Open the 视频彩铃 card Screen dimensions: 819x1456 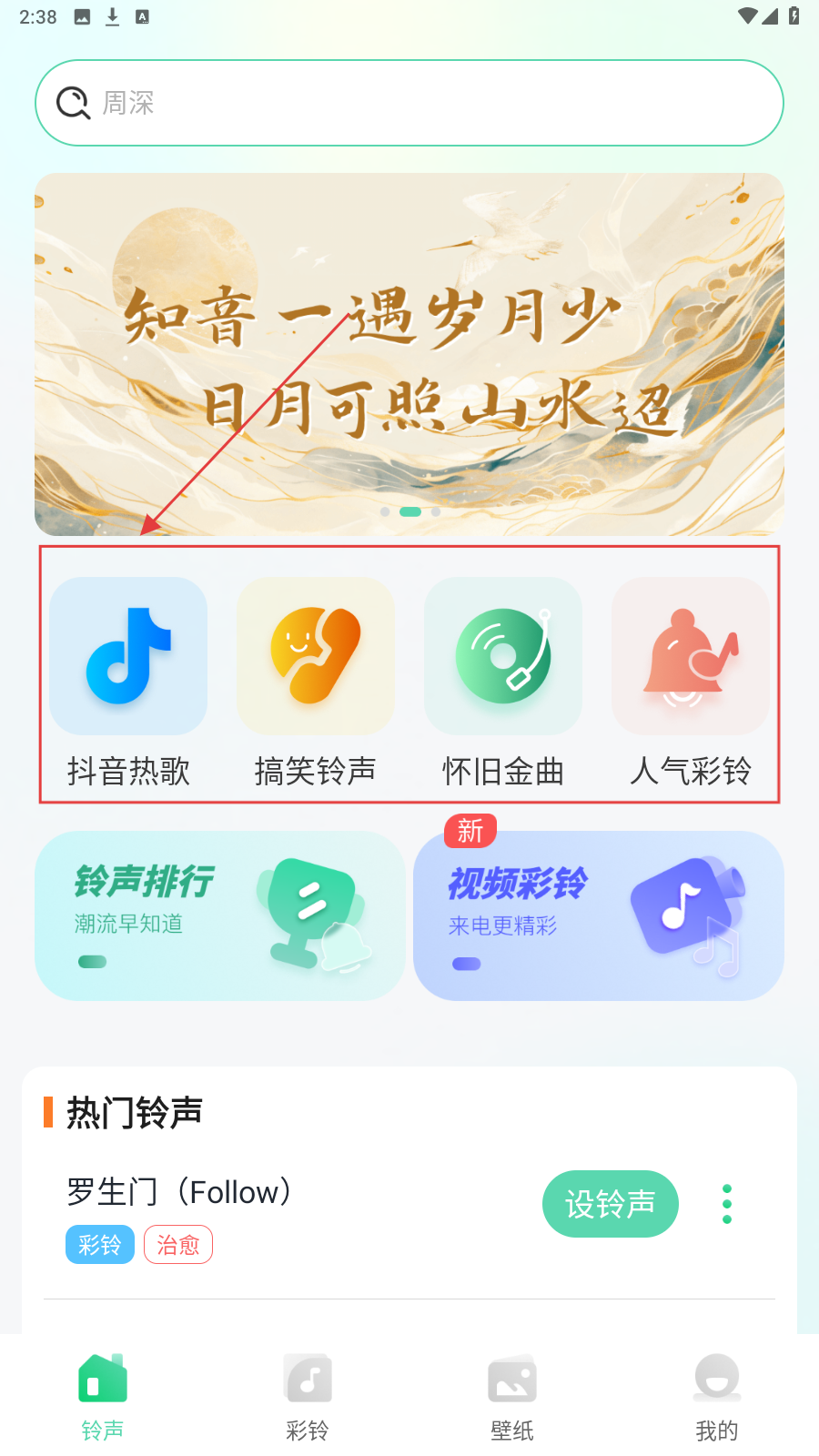point(599,915)
